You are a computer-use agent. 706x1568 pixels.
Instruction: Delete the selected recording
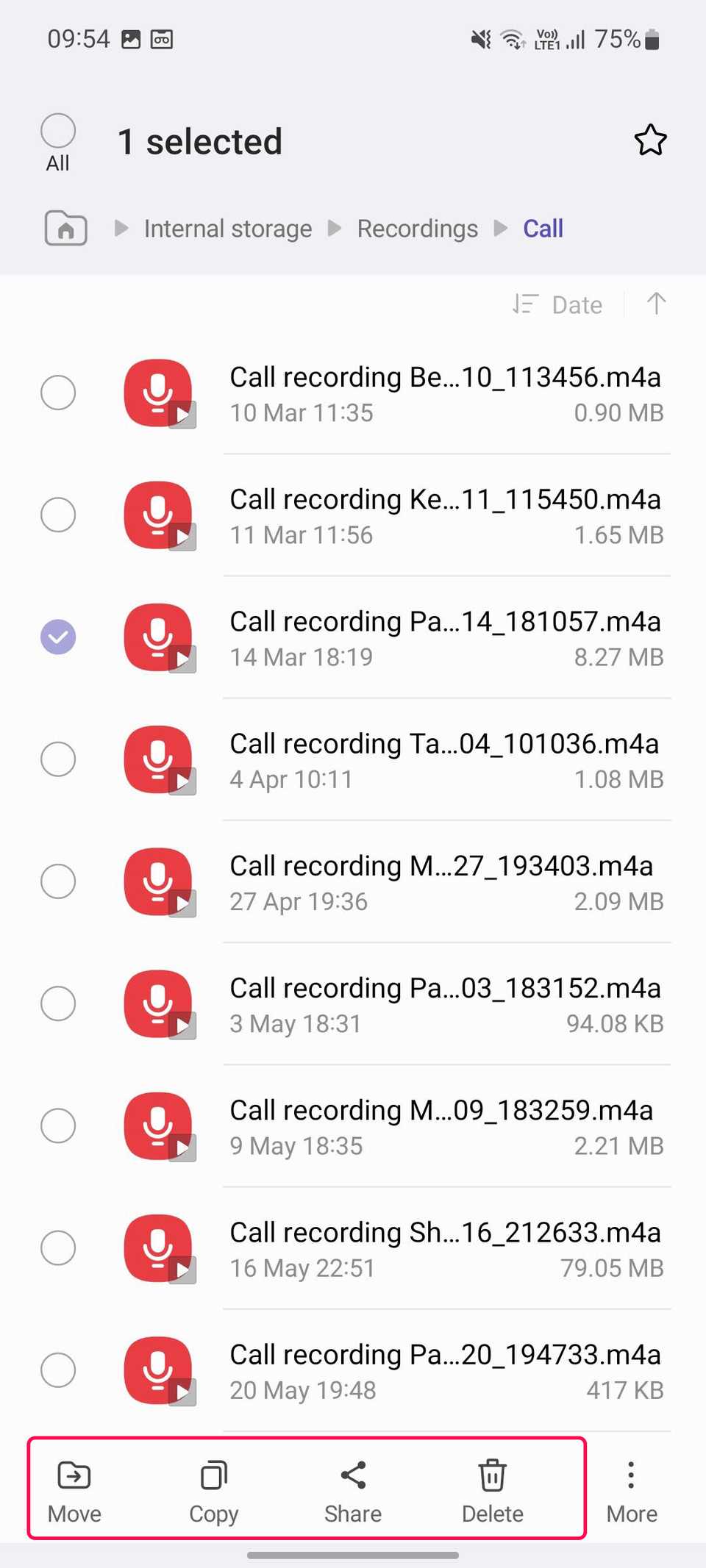(491, 1489)
